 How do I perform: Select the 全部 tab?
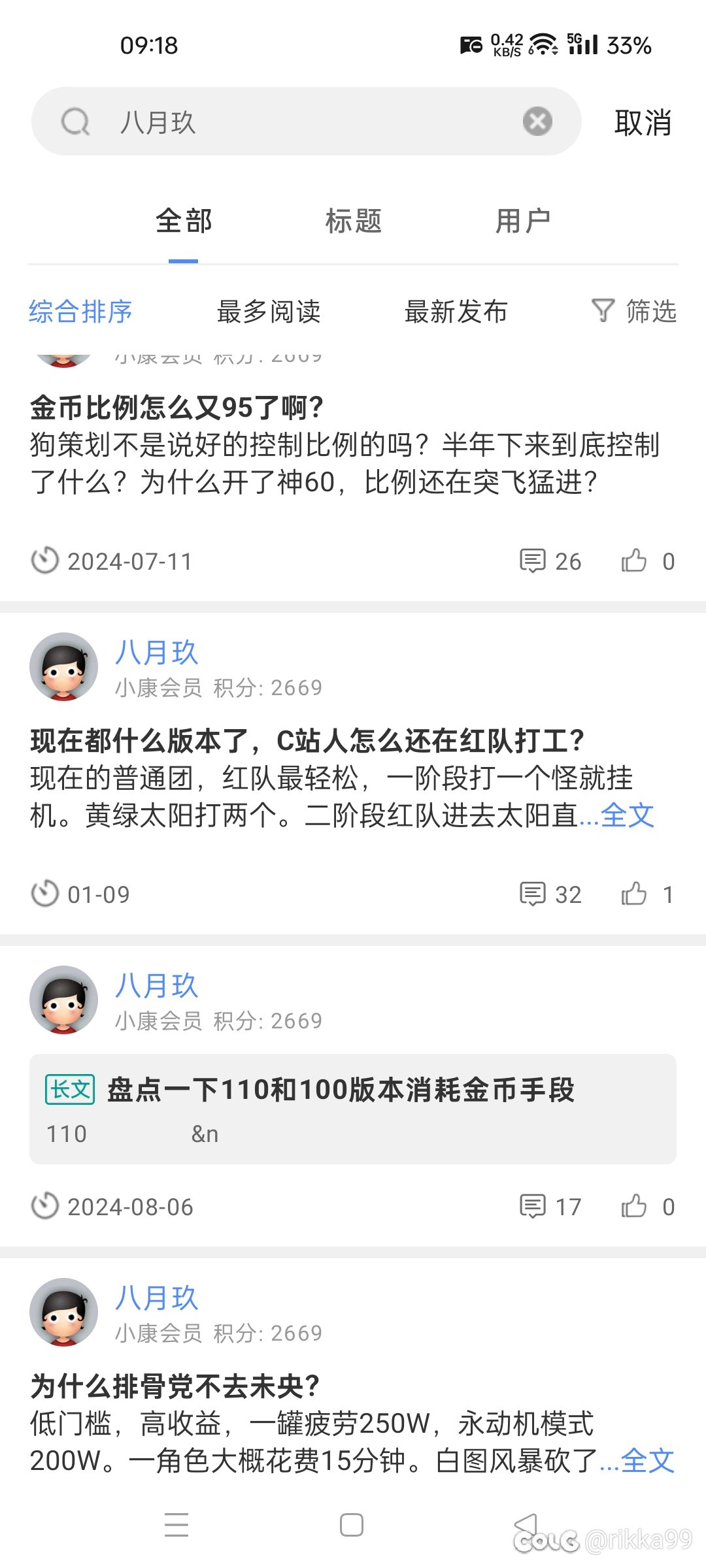(x=184, y=221)
